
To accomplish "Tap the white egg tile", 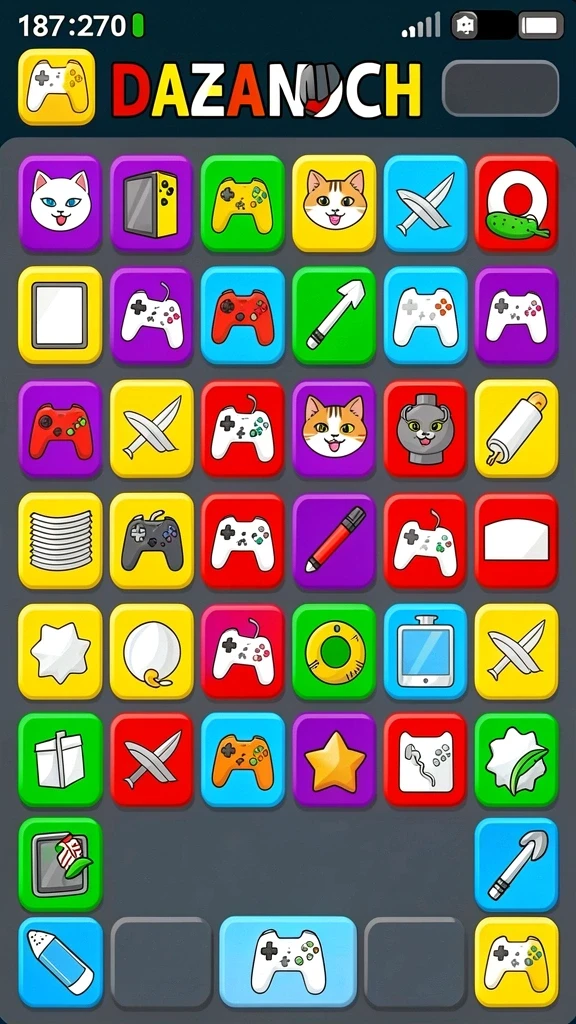I will [152, 652].
